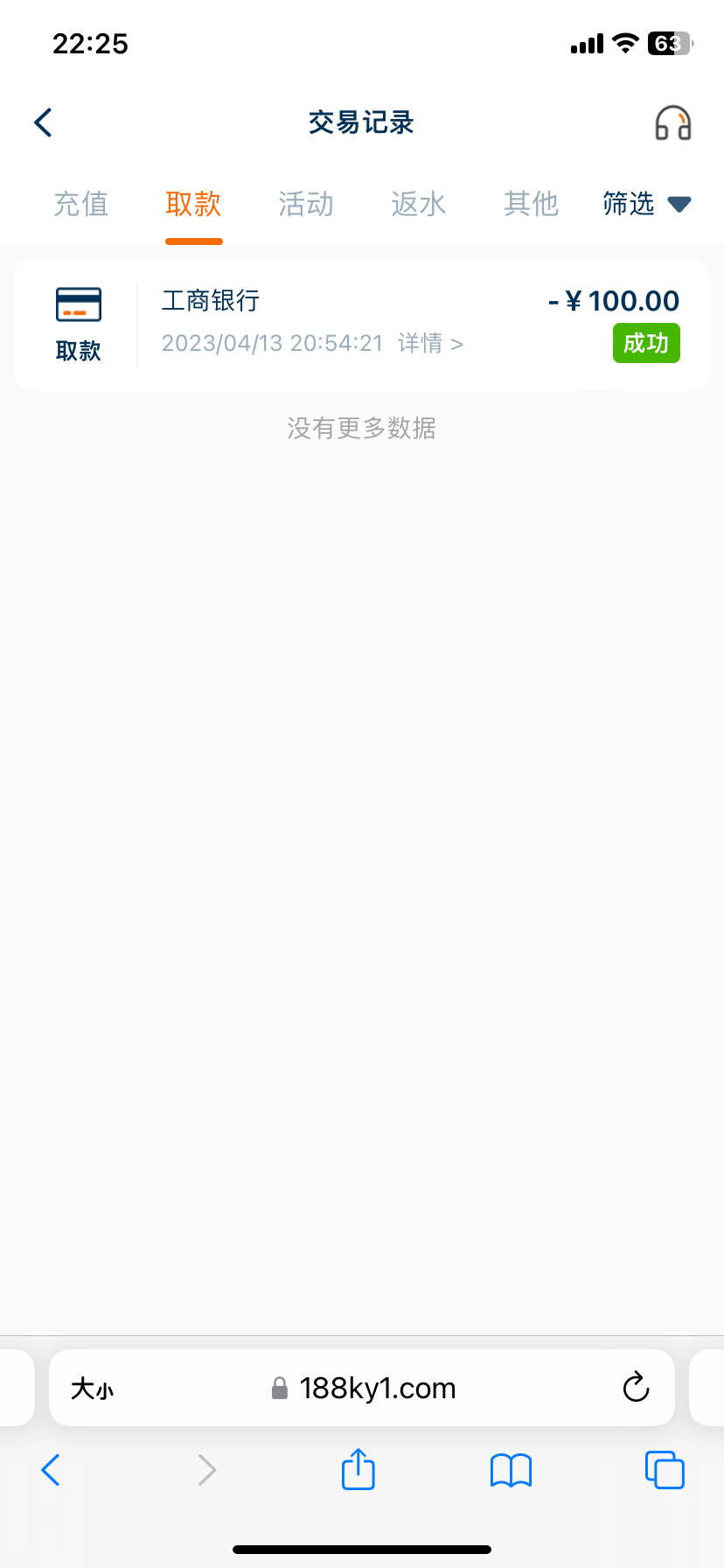Tap the padlock icon in the address bar

pos(280,1388)
